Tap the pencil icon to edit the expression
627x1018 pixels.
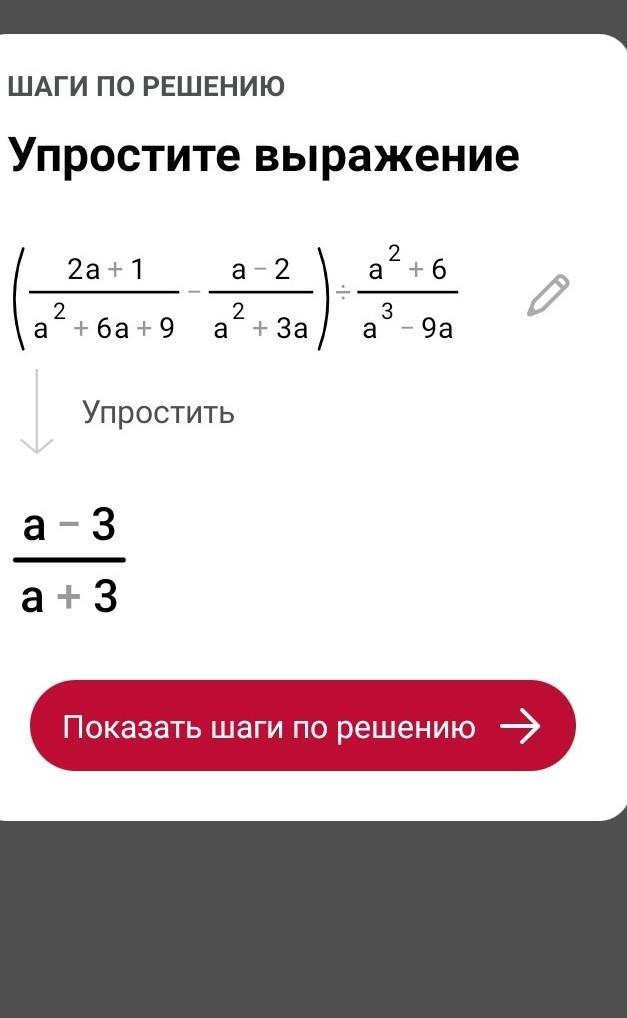point(547,295)
